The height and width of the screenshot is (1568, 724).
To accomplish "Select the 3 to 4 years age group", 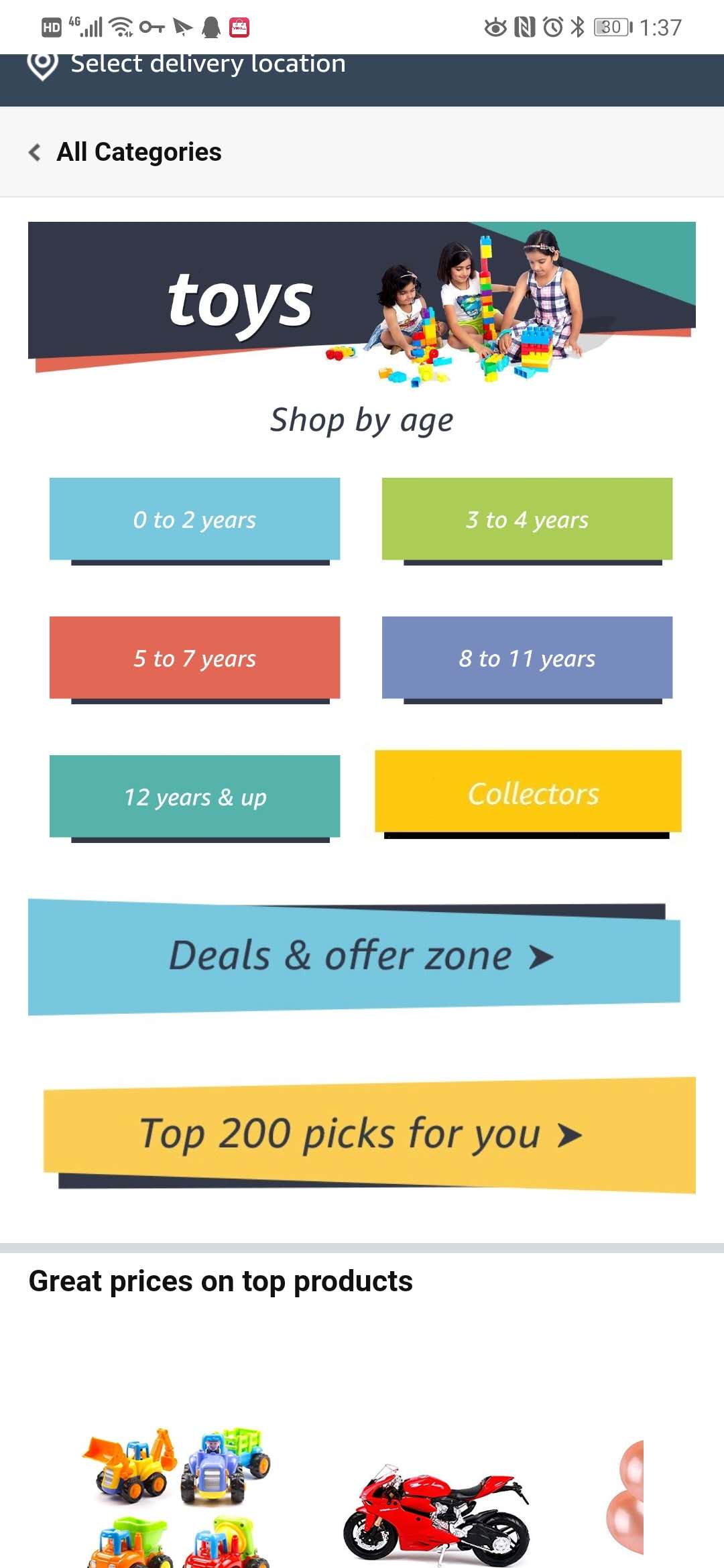I will tap(527, 521).
